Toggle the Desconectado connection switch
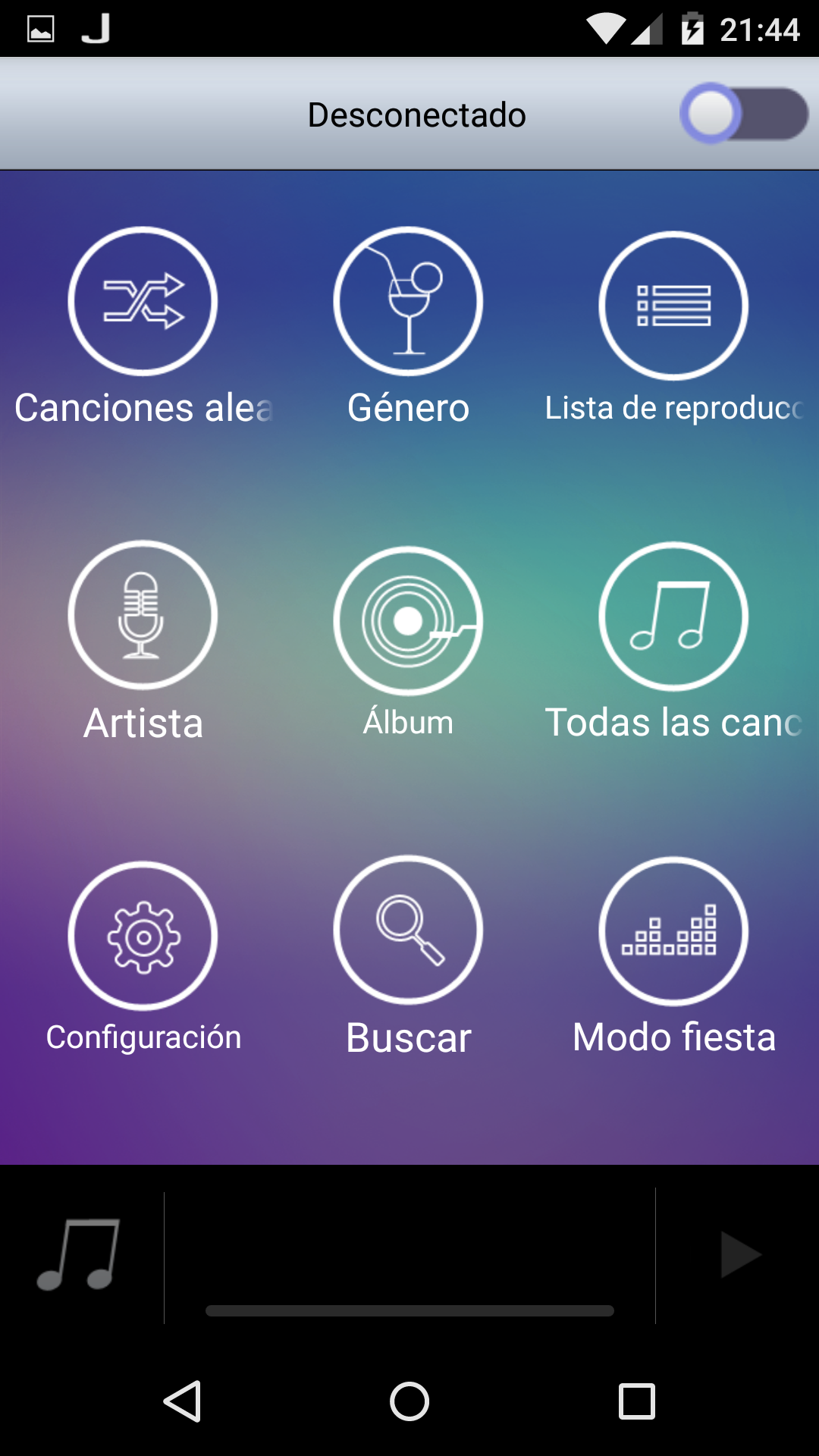819x1456 pixels. (743, 114)
